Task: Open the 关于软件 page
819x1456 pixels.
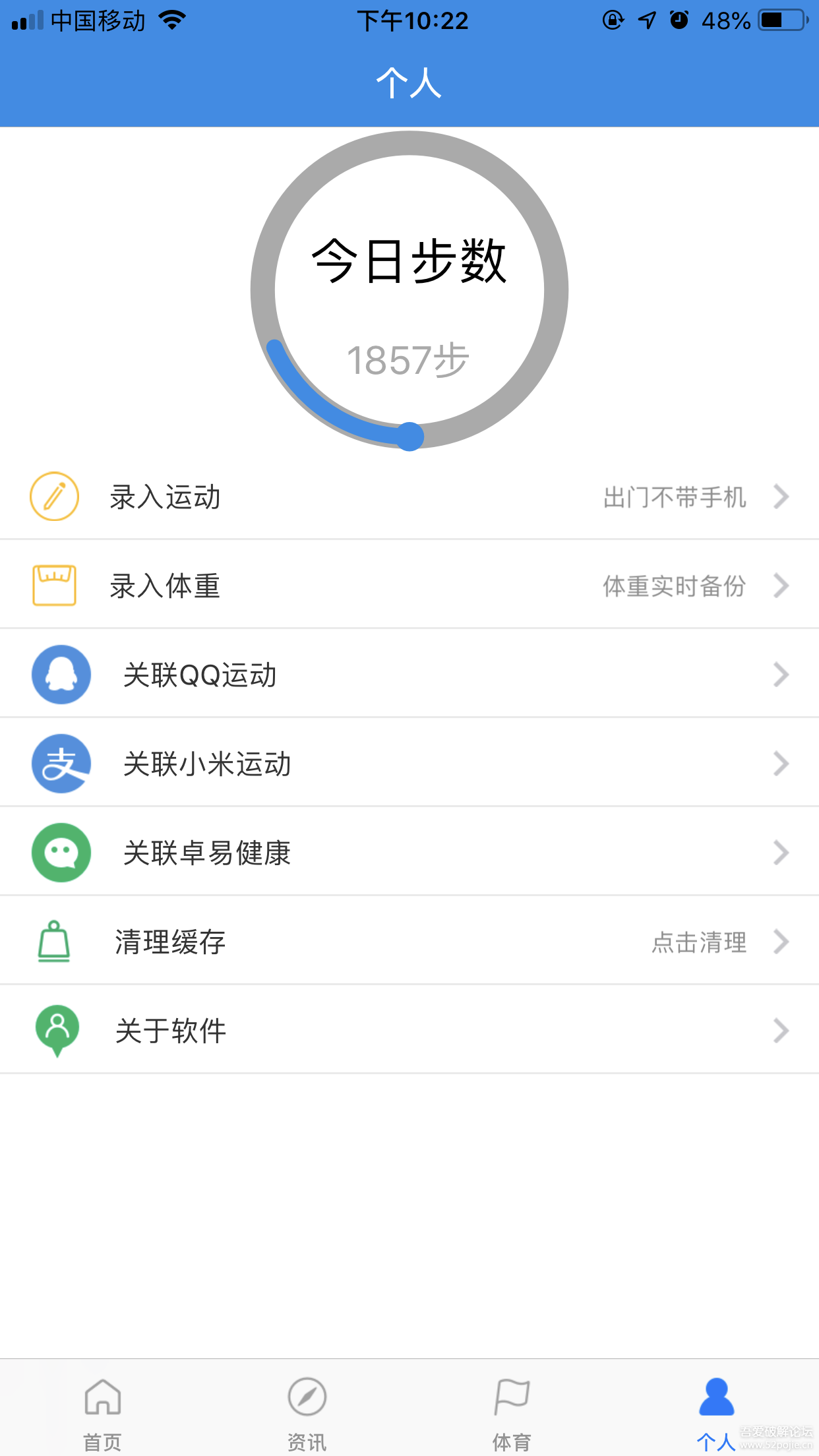Action: tap(409, 1031)
